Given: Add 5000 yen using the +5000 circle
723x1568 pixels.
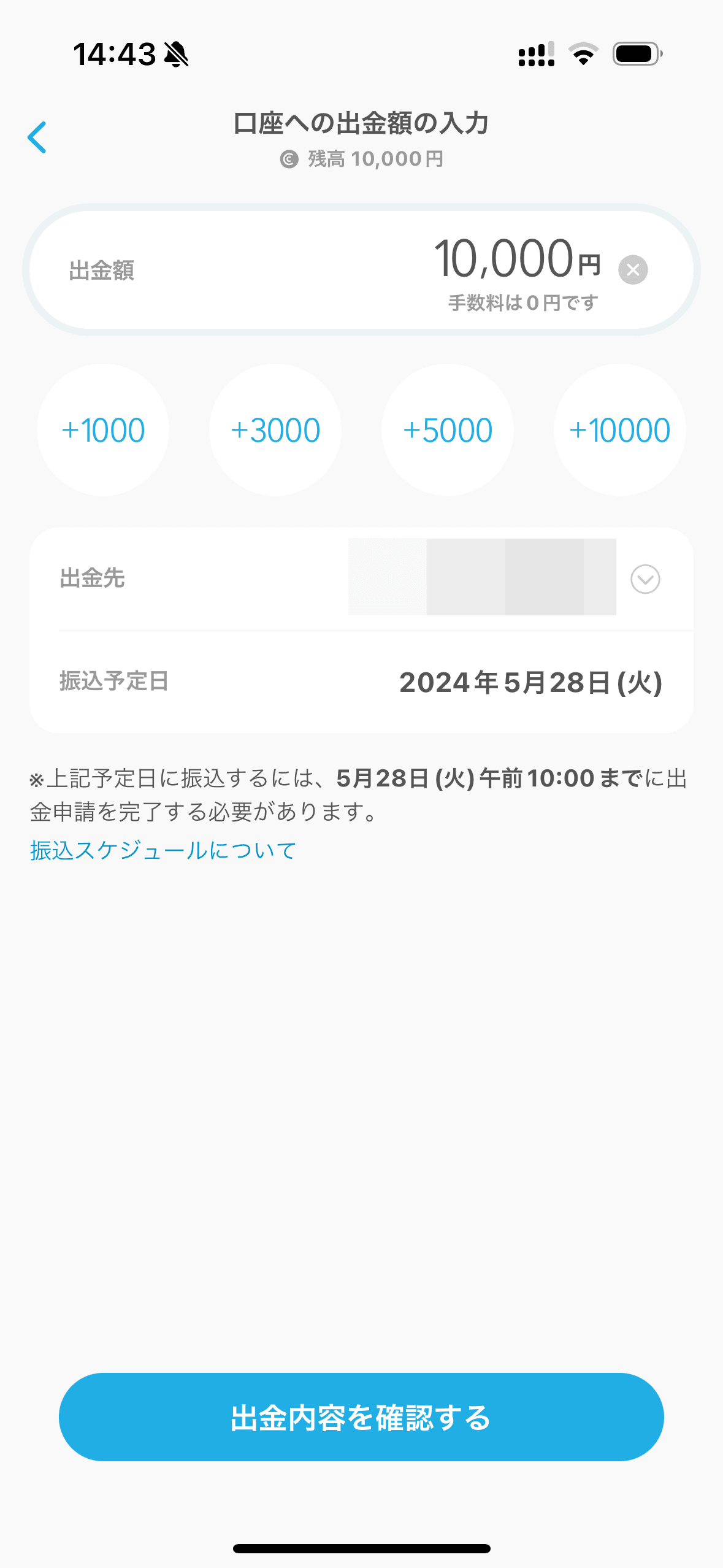Looking at the screenshot, I should [448, 429].
